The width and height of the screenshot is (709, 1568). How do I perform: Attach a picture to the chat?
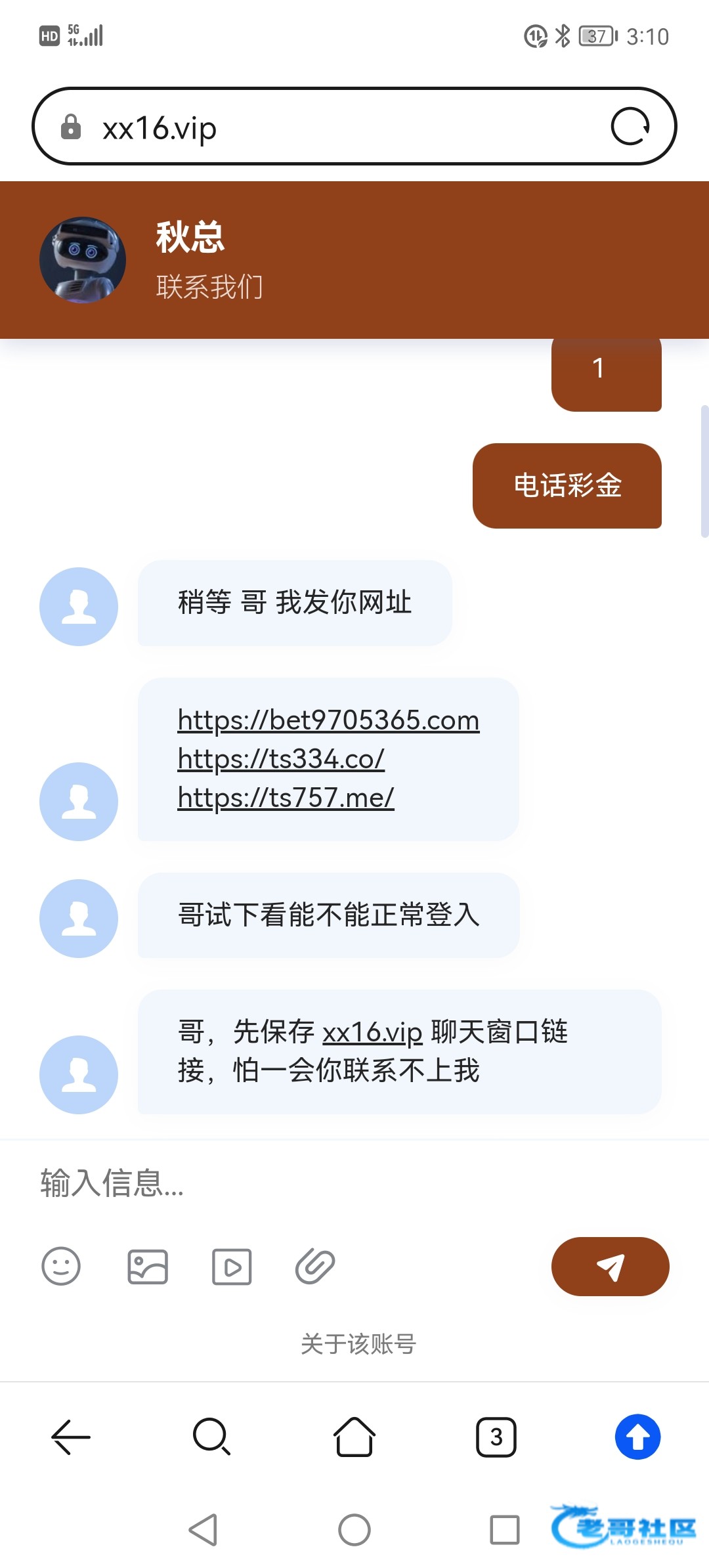point(148,1266)
